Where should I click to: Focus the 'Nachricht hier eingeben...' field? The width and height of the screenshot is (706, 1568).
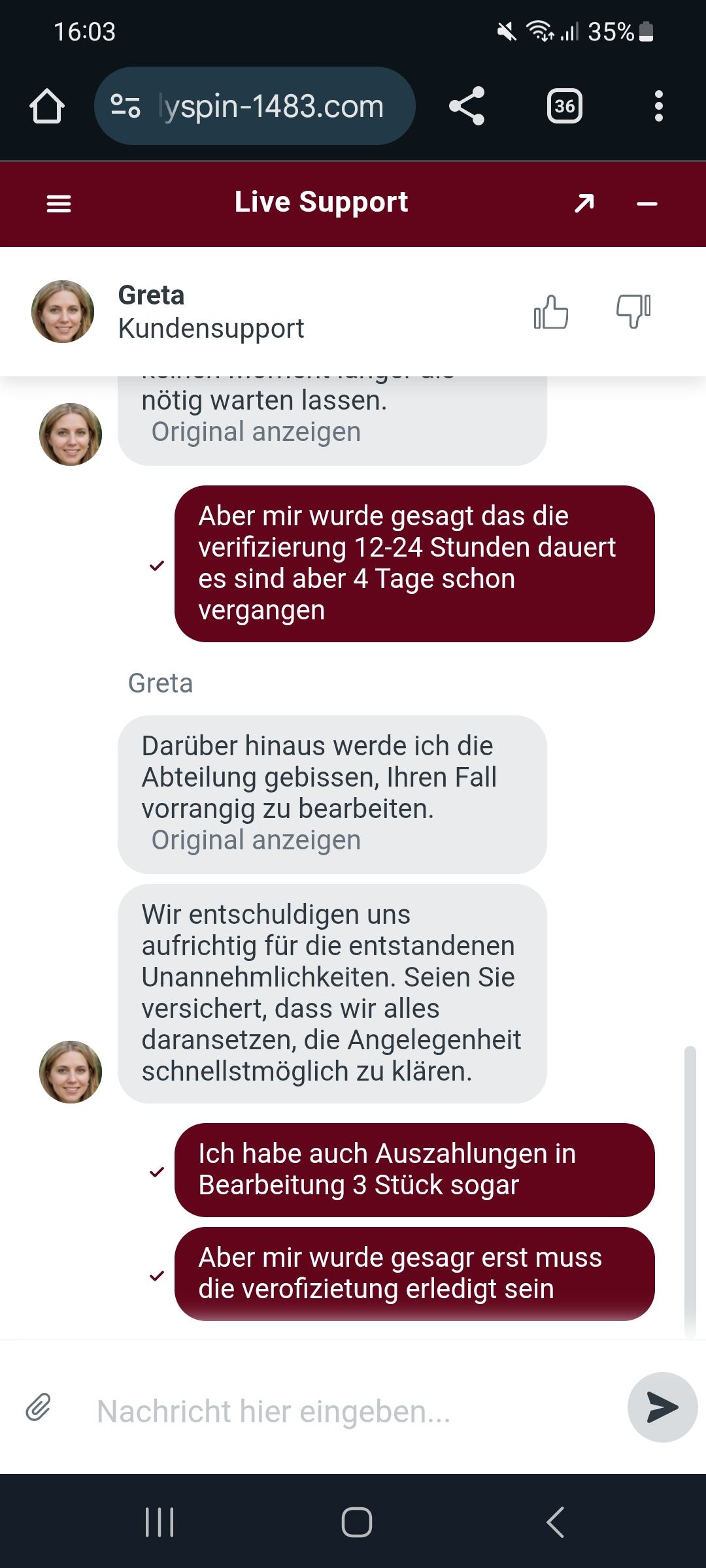coord(346,1411)
